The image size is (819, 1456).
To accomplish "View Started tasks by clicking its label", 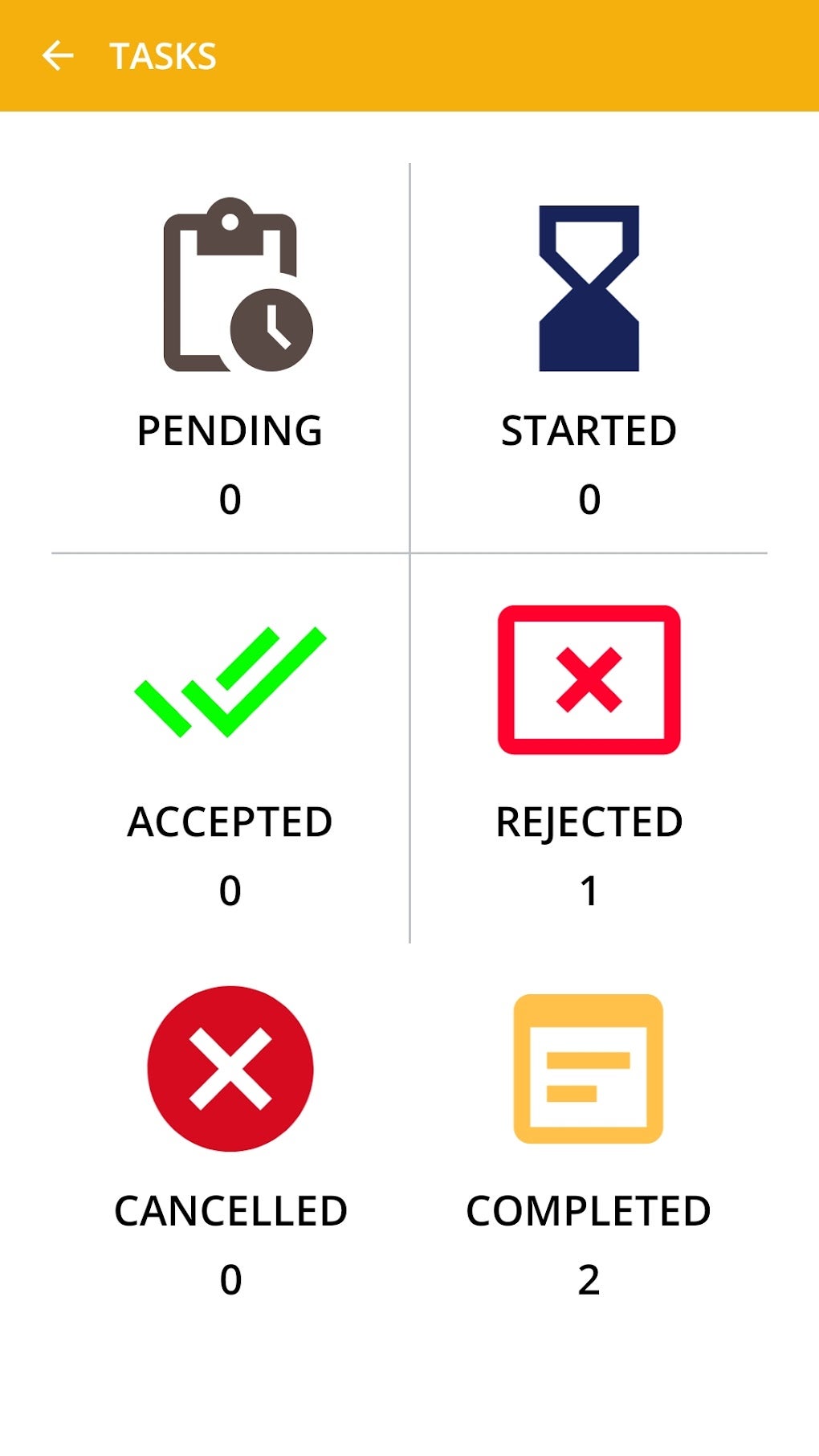I will 589,430.
